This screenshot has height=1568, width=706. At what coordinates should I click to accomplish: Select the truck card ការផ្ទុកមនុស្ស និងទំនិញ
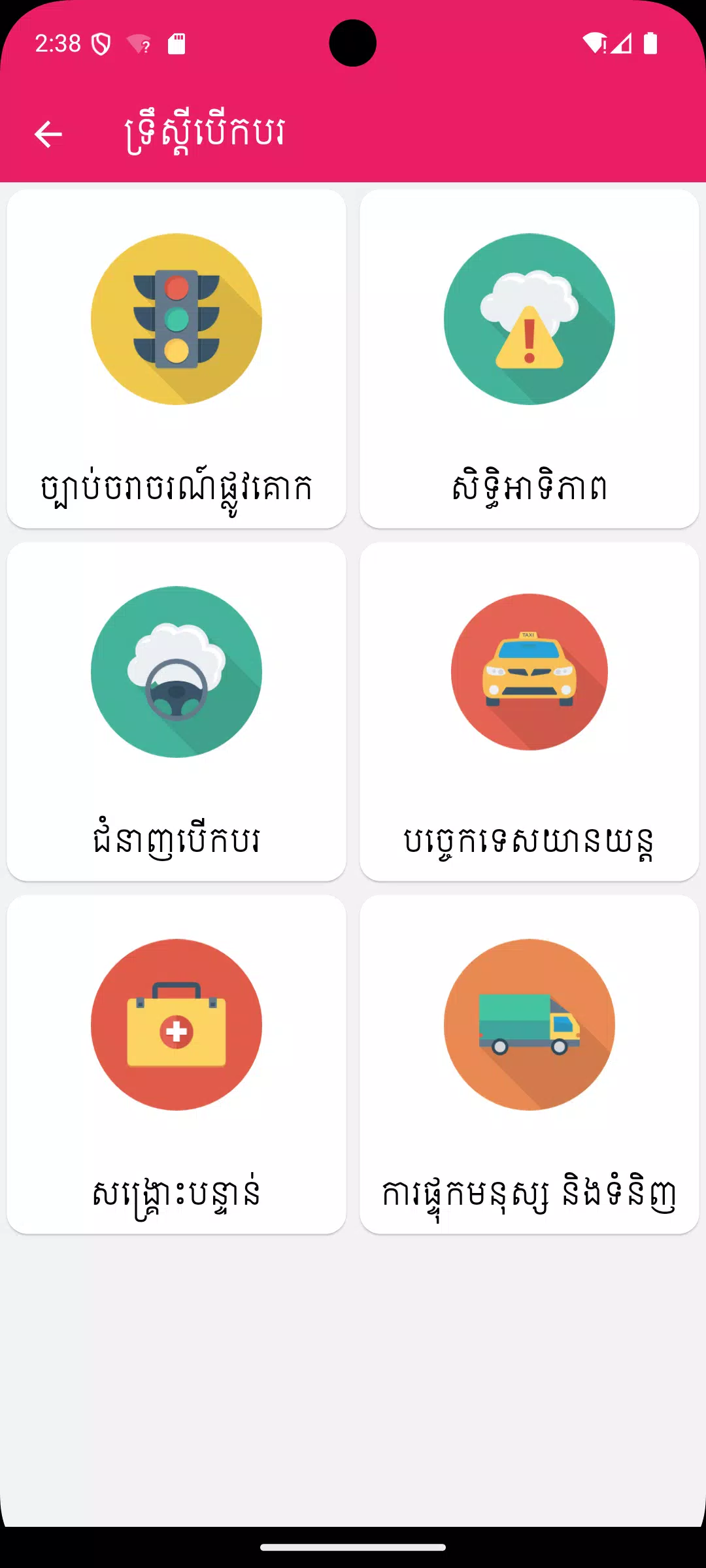pyautogui.click(x=529, y=1064)
